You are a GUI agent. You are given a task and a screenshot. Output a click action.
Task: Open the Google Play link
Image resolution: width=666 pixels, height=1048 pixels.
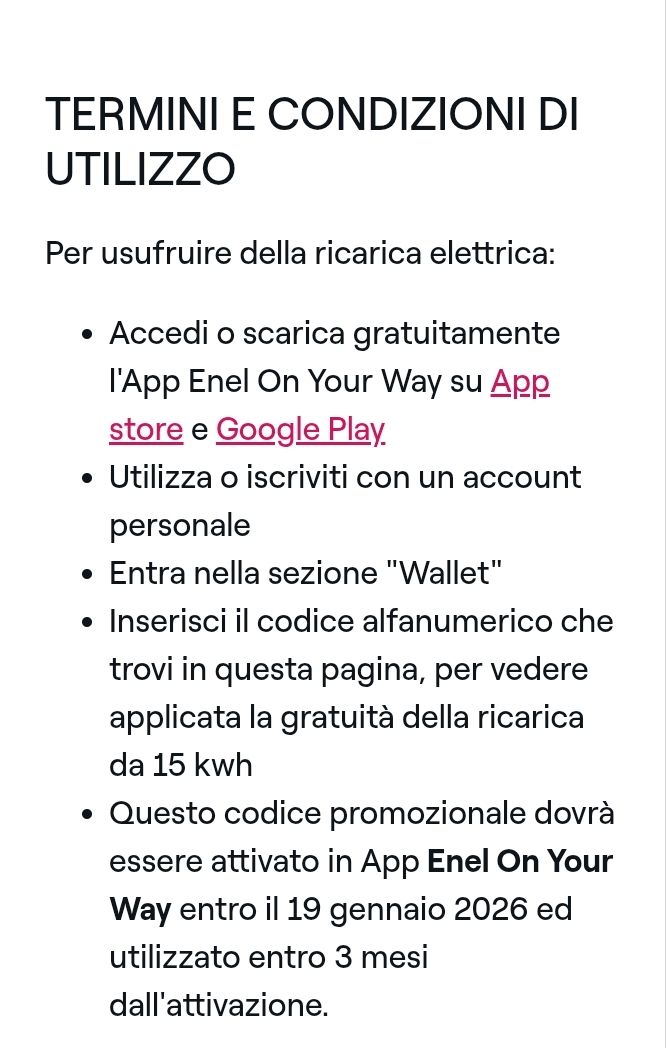pos(300,430)
